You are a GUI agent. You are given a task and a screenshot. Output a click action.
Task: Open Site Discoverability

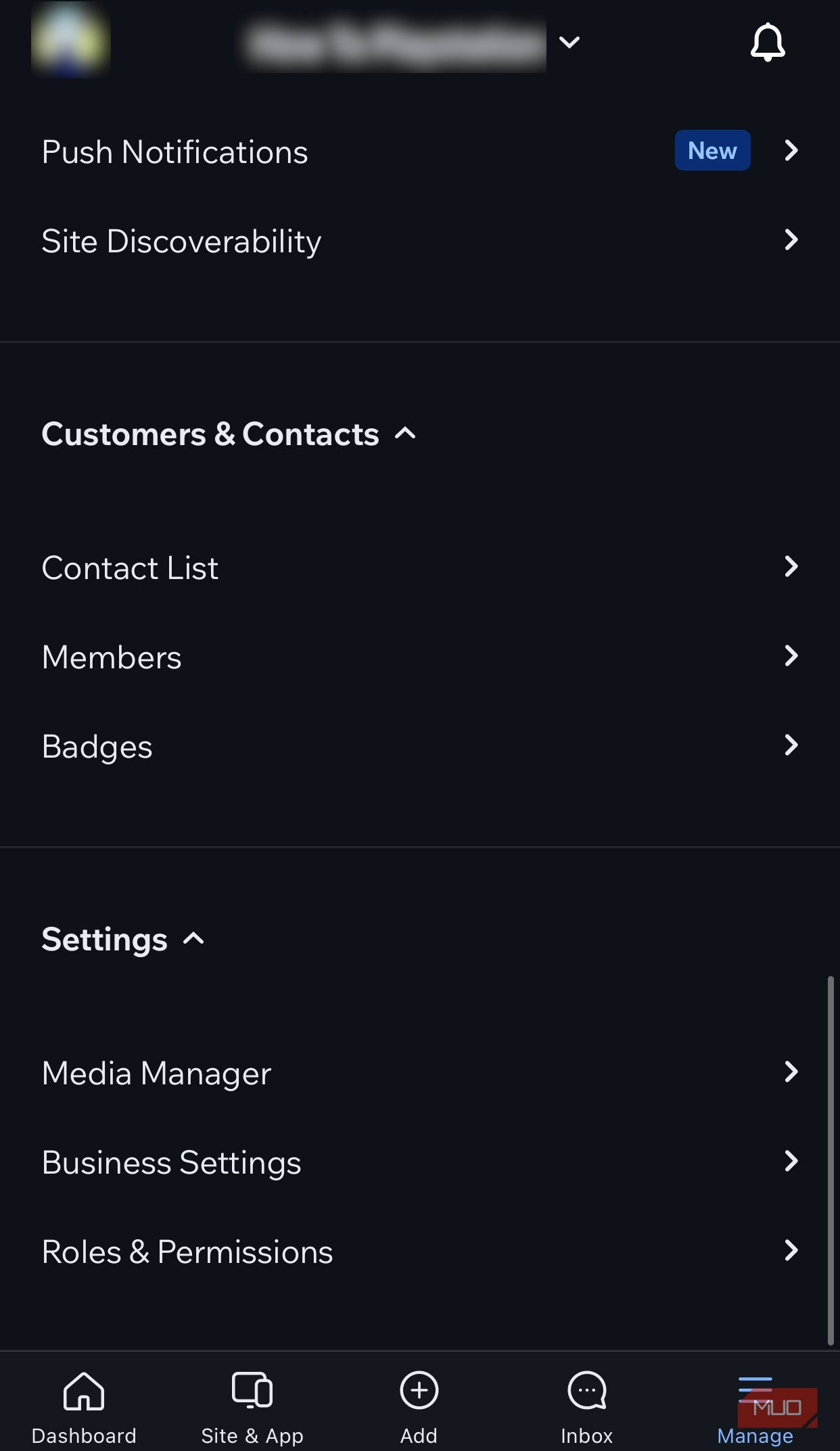181,241
